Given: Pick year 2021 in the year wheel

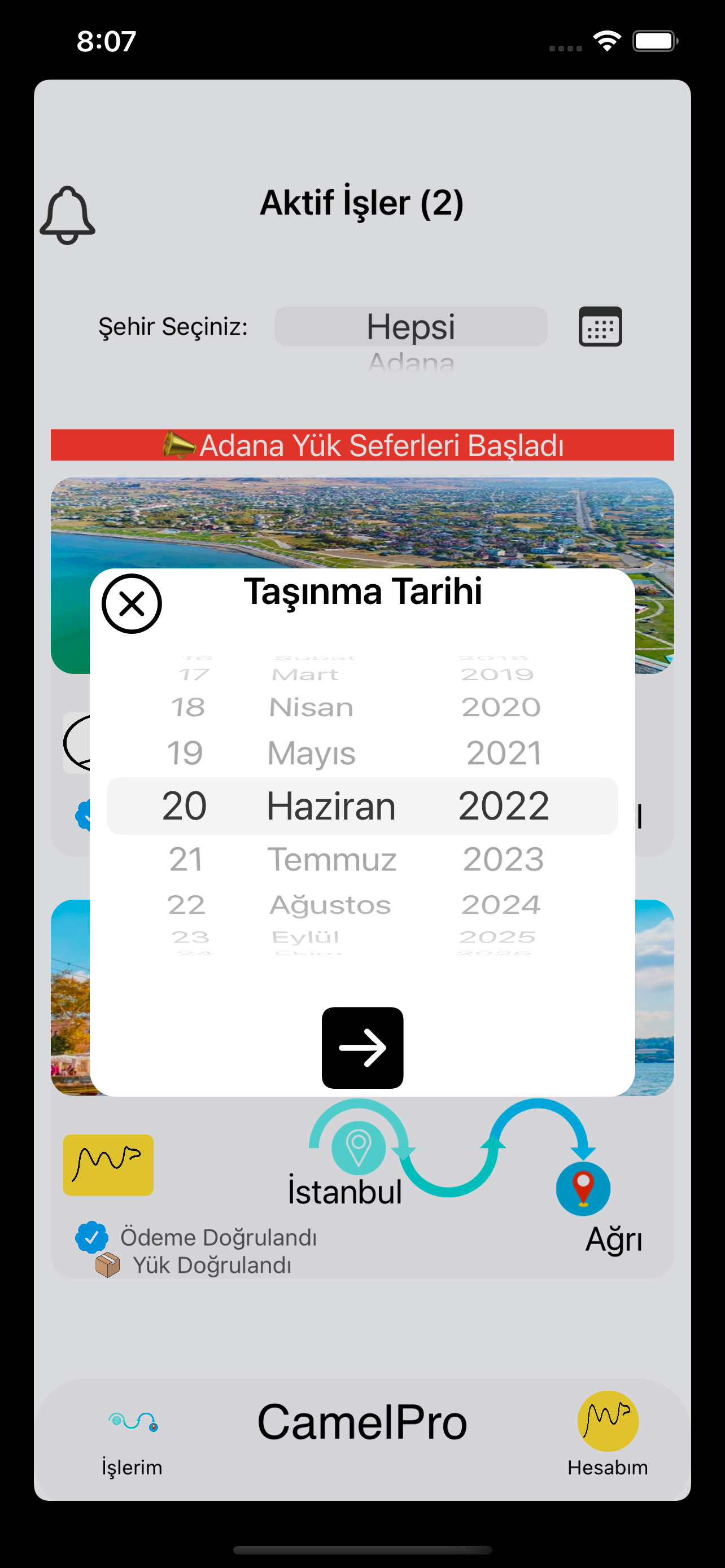Looking at the screenshot, I should click(504, 753).
